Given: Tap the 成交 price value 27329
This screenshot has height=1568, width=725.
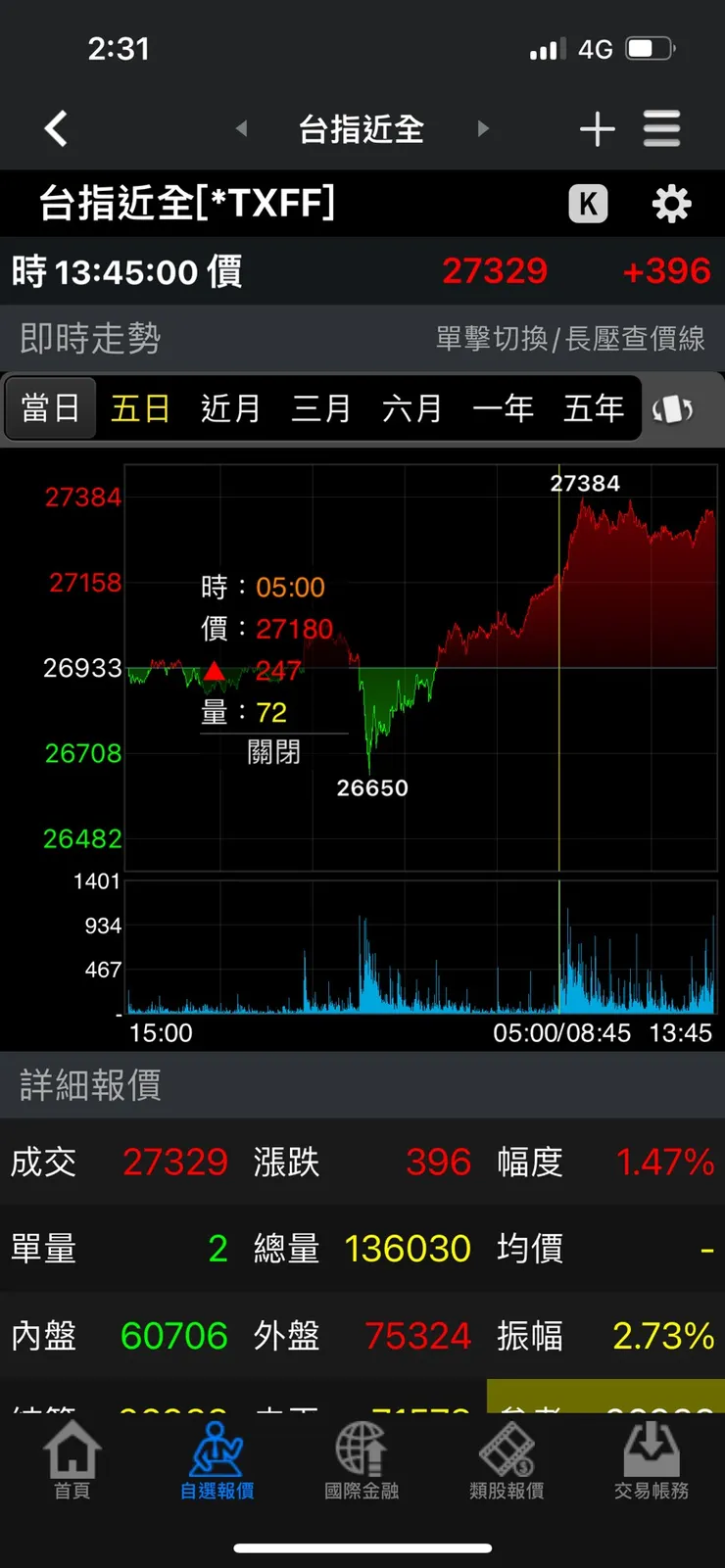Looking at the screenshot, I should pos(173,1163).
